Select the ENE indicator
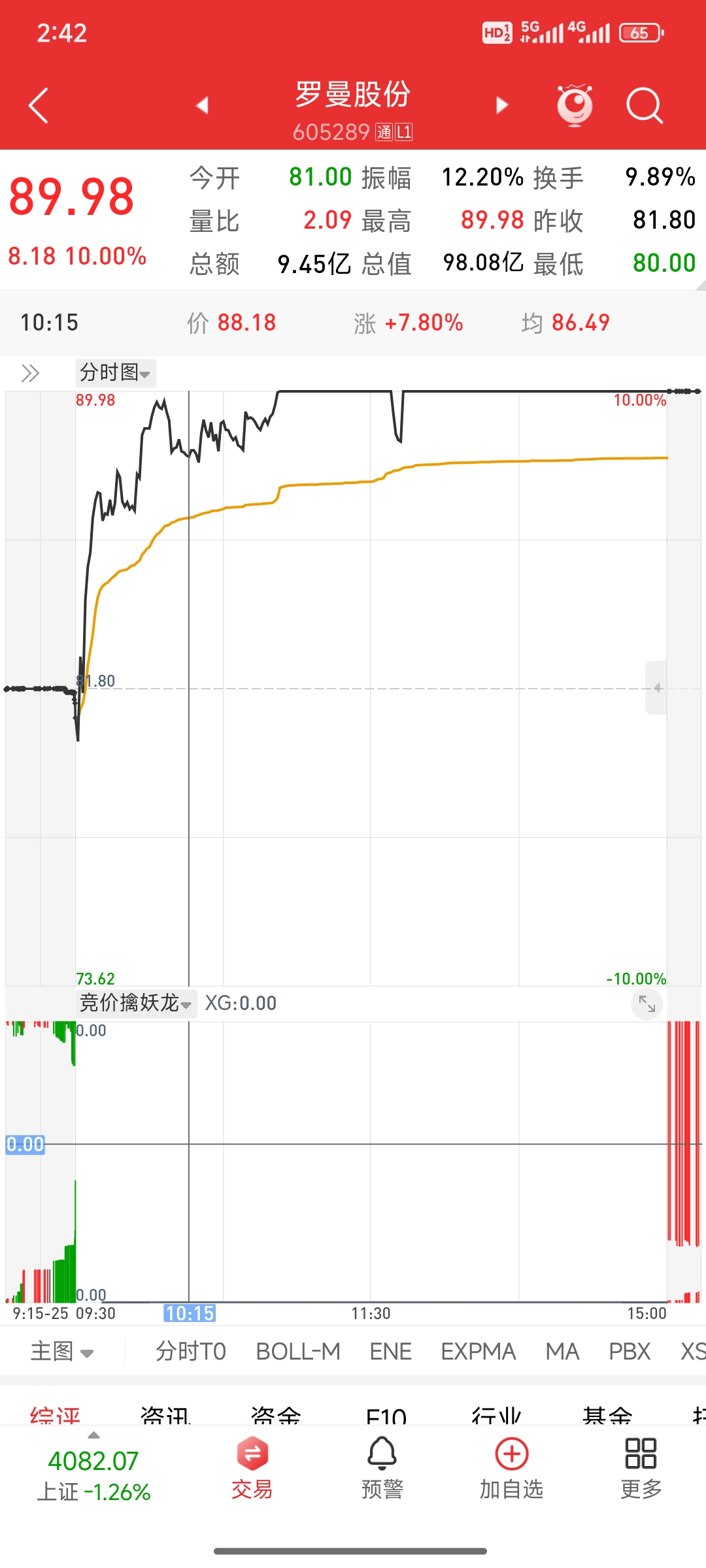The height and width of the screenshot is (1568, 706). click(390, 1351)
